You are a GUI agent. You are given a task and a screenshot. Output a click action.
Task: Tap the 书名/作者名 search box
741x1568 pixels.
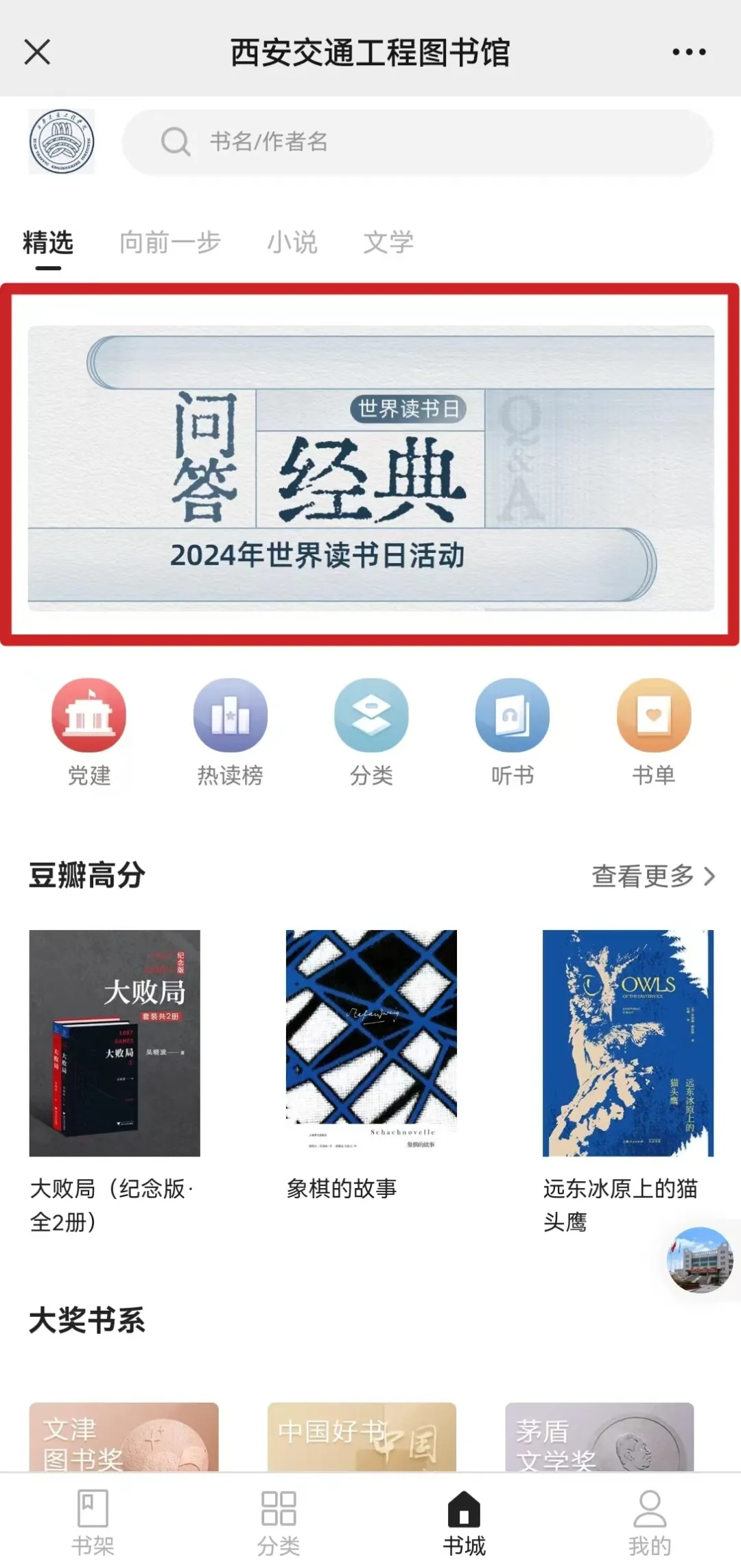(417, 142)
